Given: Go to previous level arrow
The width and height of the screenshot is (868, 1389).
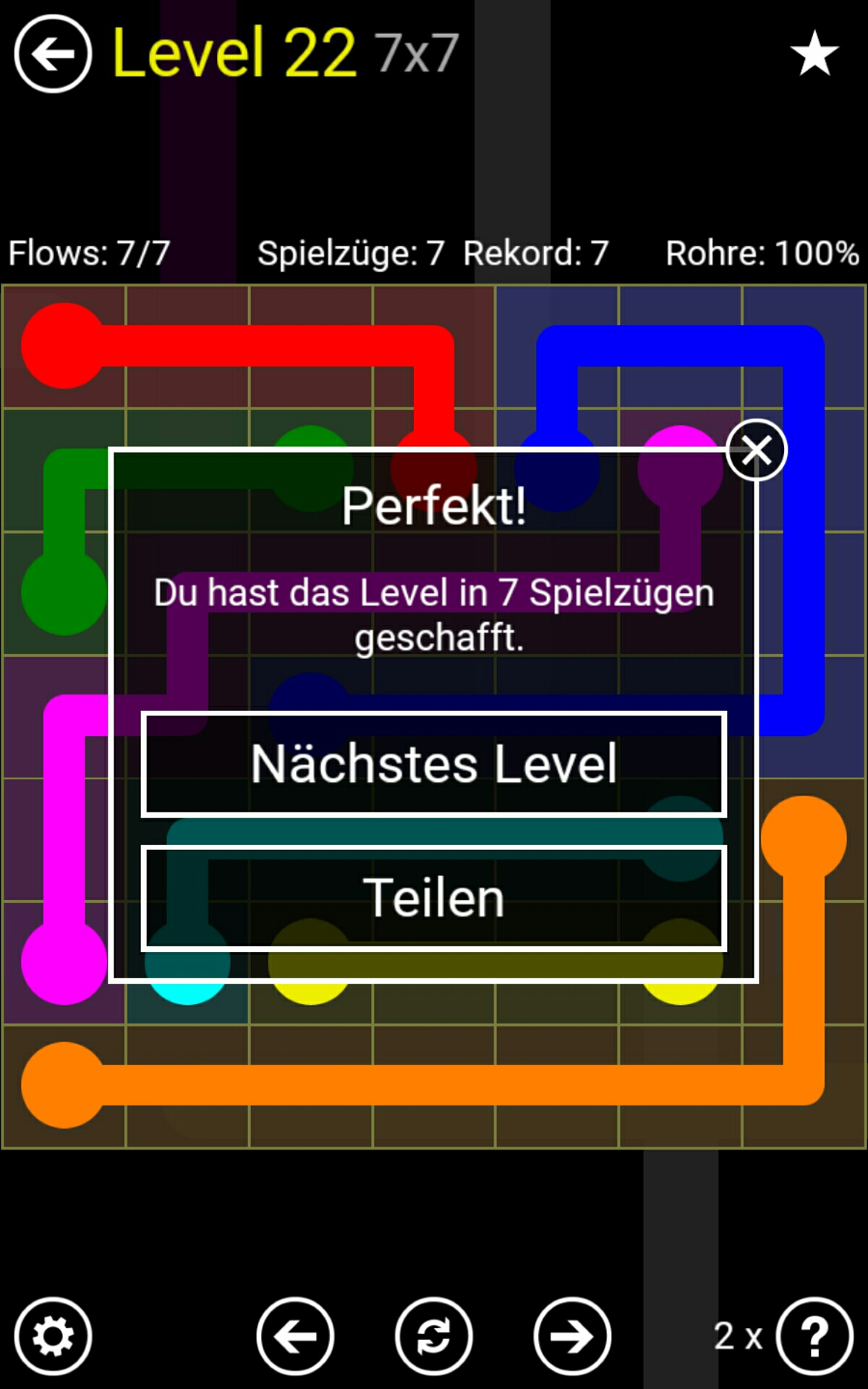Looking at the screenshot, I should [x=295, y=1336].
